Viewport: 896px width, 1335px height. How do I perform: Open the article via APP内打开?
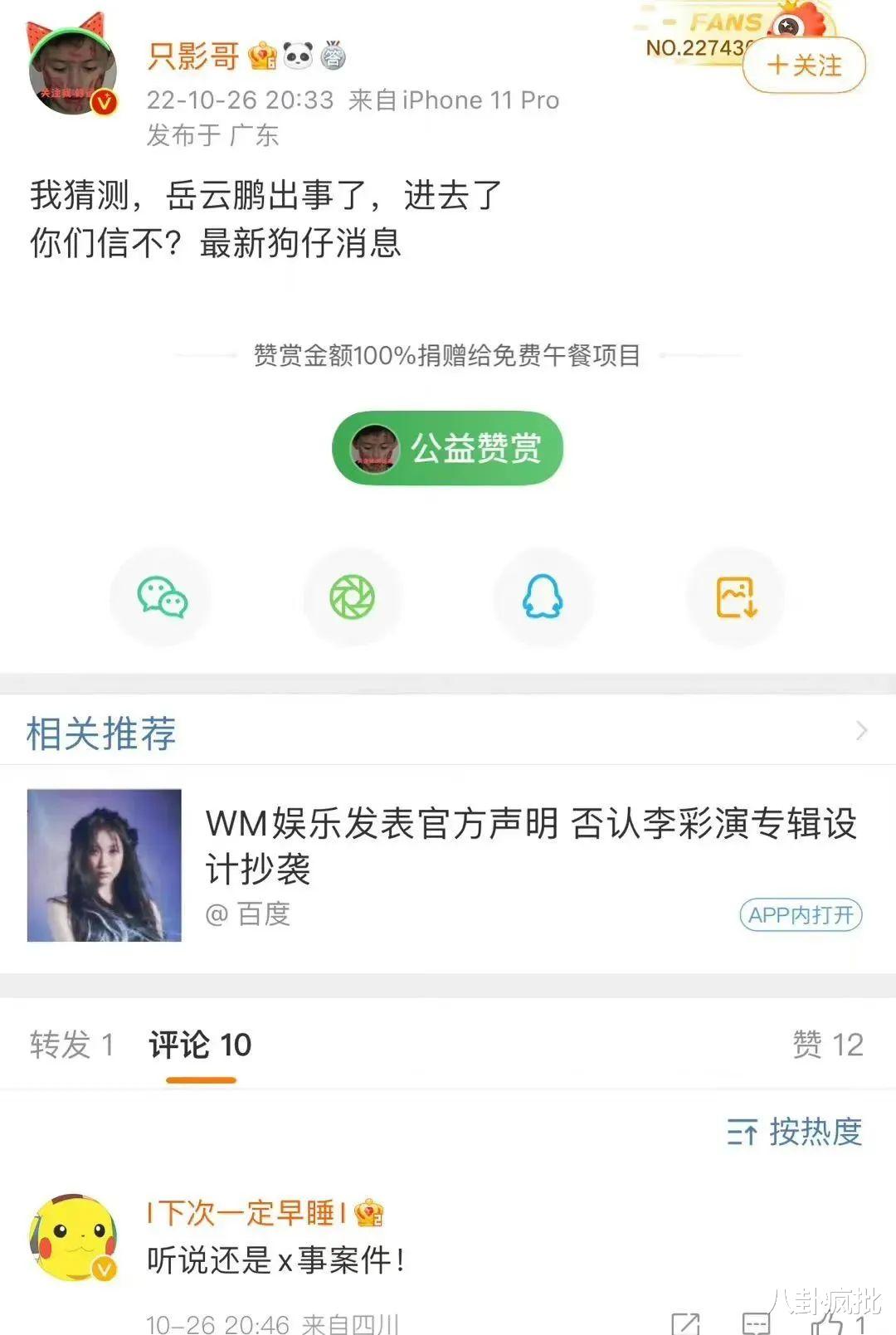coord(799,916)
